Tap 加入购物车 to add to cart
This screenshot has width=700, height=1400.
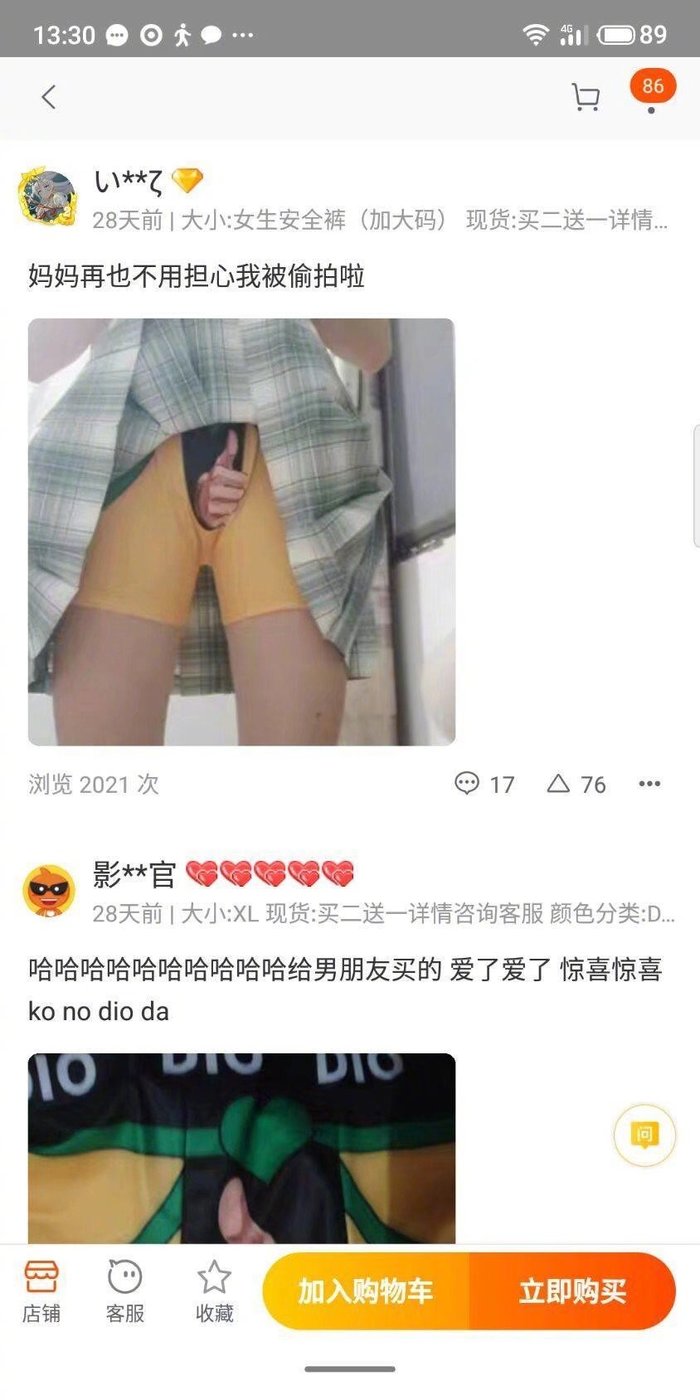tap(366, 1291)
